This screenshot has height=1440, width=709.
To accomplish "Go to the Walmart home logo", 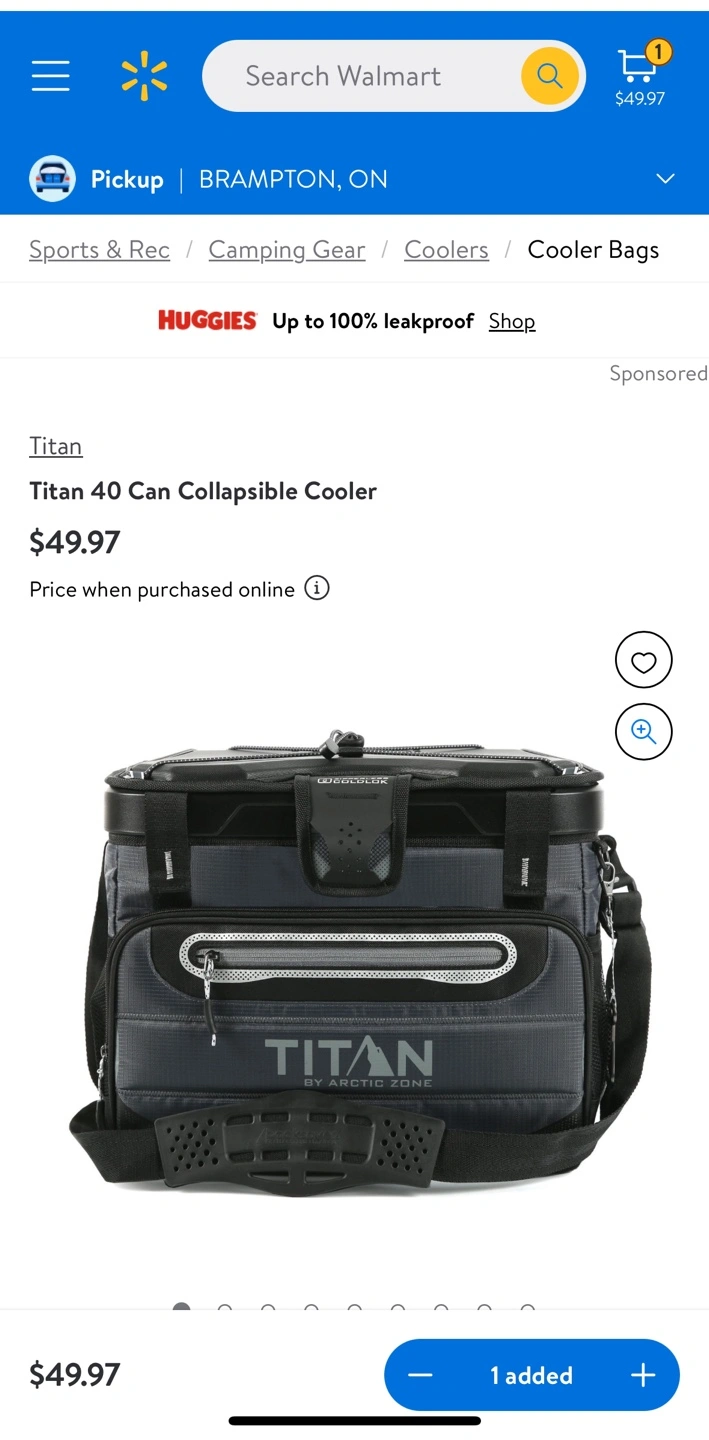I will 144,77.
